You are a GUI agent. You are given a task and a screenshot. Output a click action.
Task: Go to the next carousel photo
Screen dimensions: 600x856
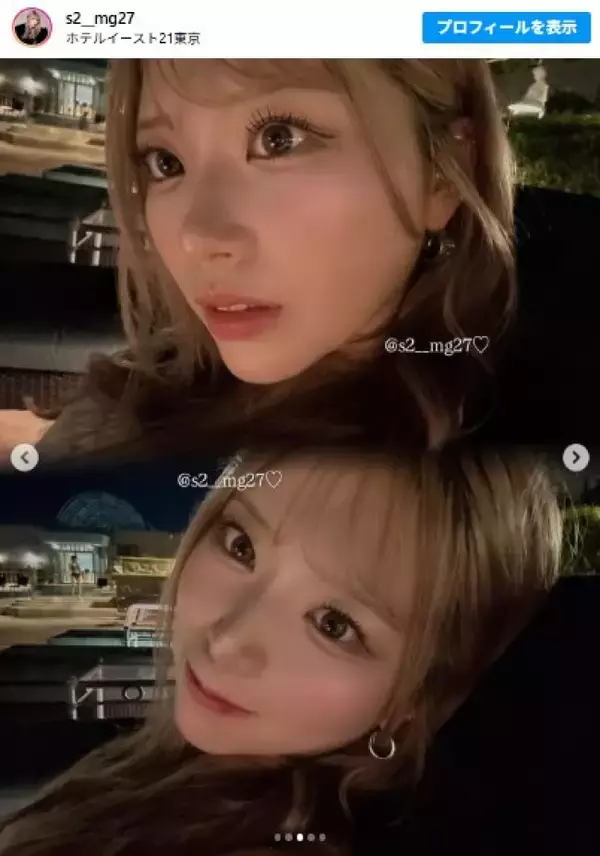575,458
